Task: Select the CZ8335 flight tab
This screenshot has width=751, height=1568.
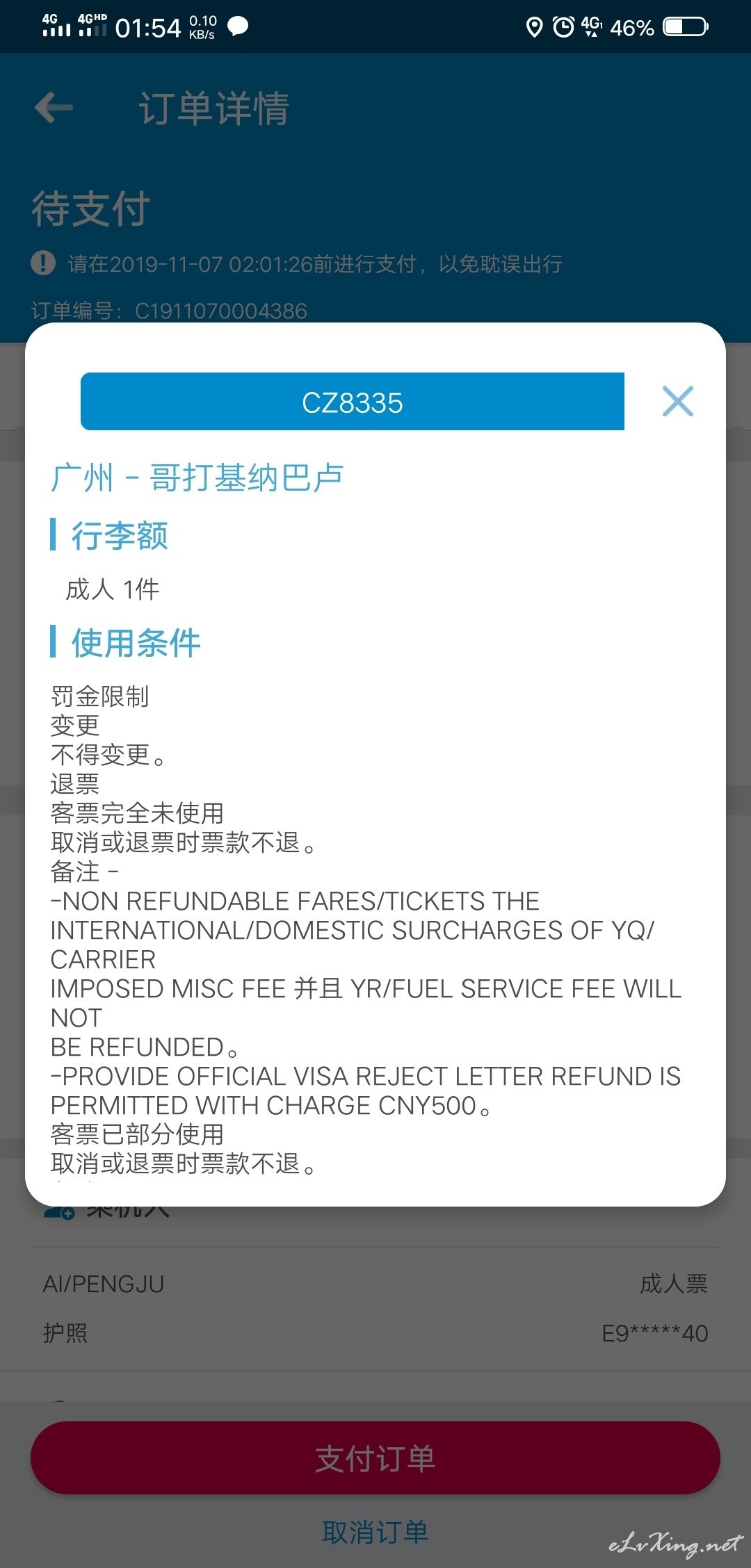Action: [353, 402]
